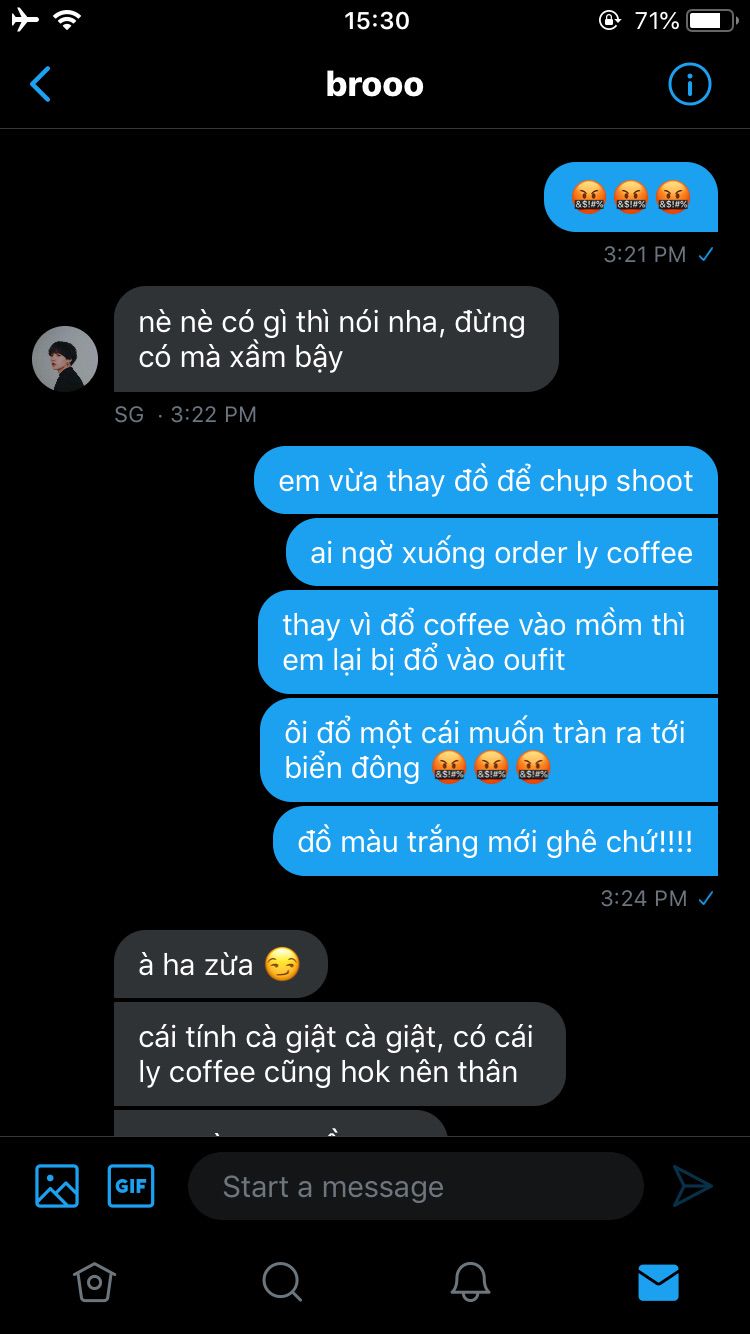Open the Notifications tab
750x1334 pixels.
point(470,1281)
